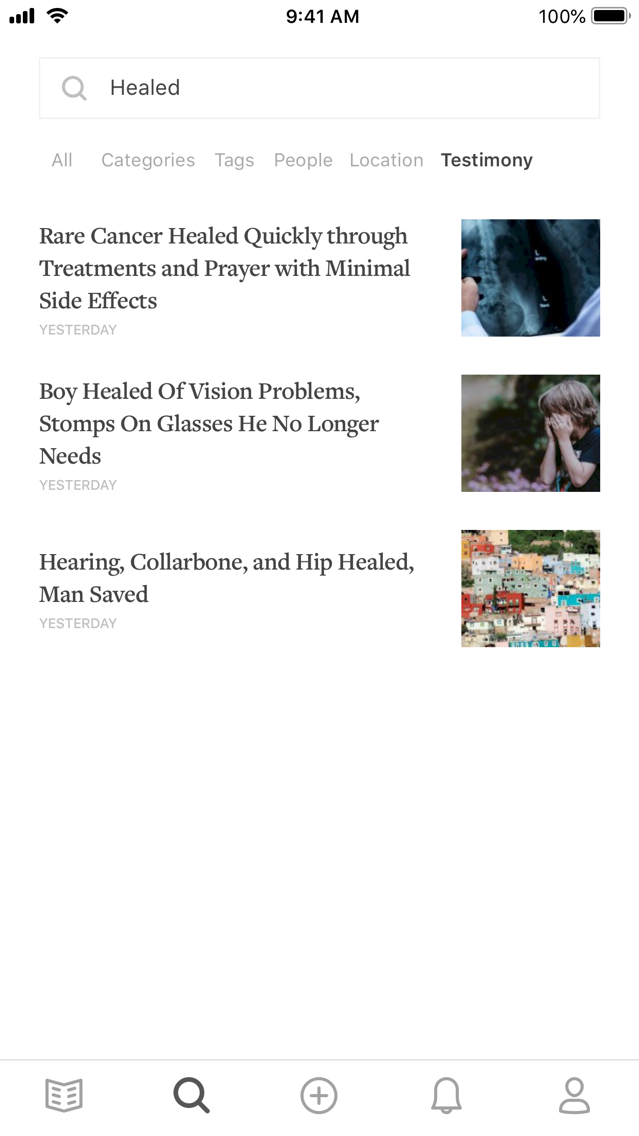Select the Categories filter tab
This screenshot has height=1136, width=639.
click(x=148, y=160)
